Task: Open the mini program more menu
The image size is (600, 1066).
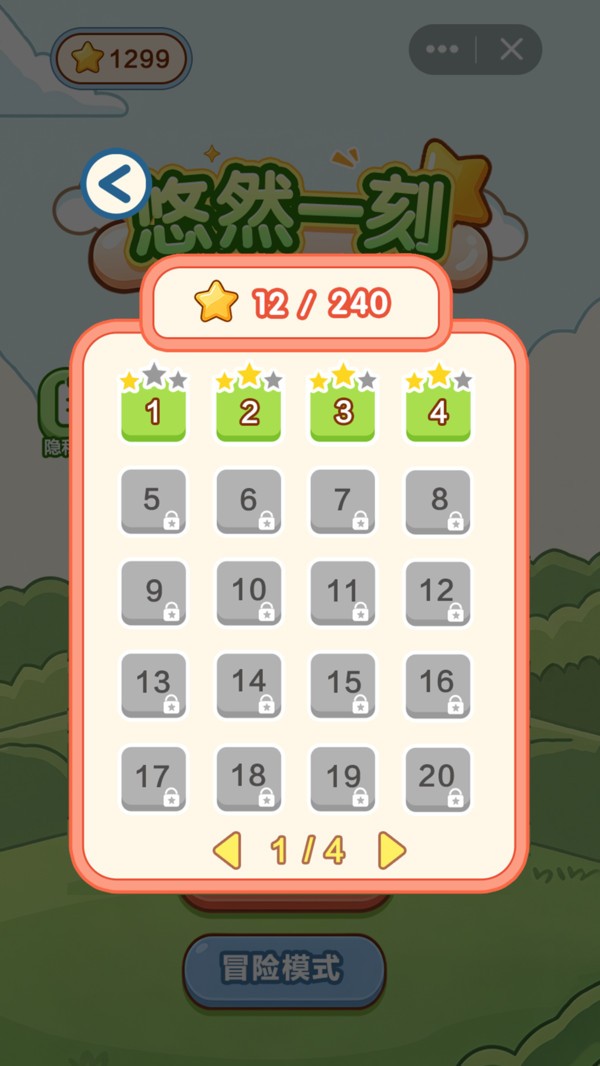Action: point(442,50)
